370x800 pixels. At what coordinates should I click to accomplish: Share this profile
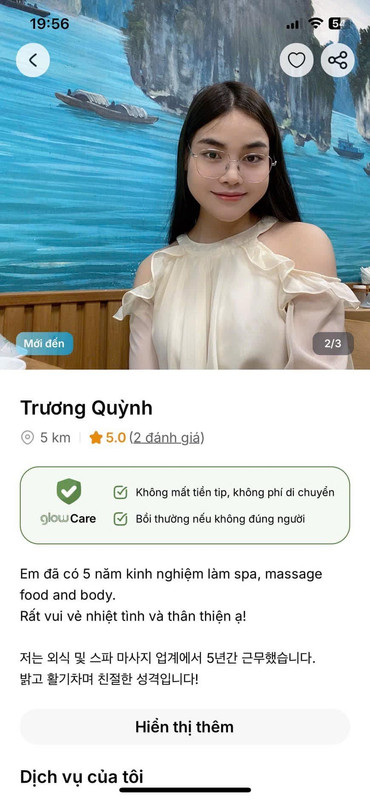pyautogui.click(x=337, y=60)
